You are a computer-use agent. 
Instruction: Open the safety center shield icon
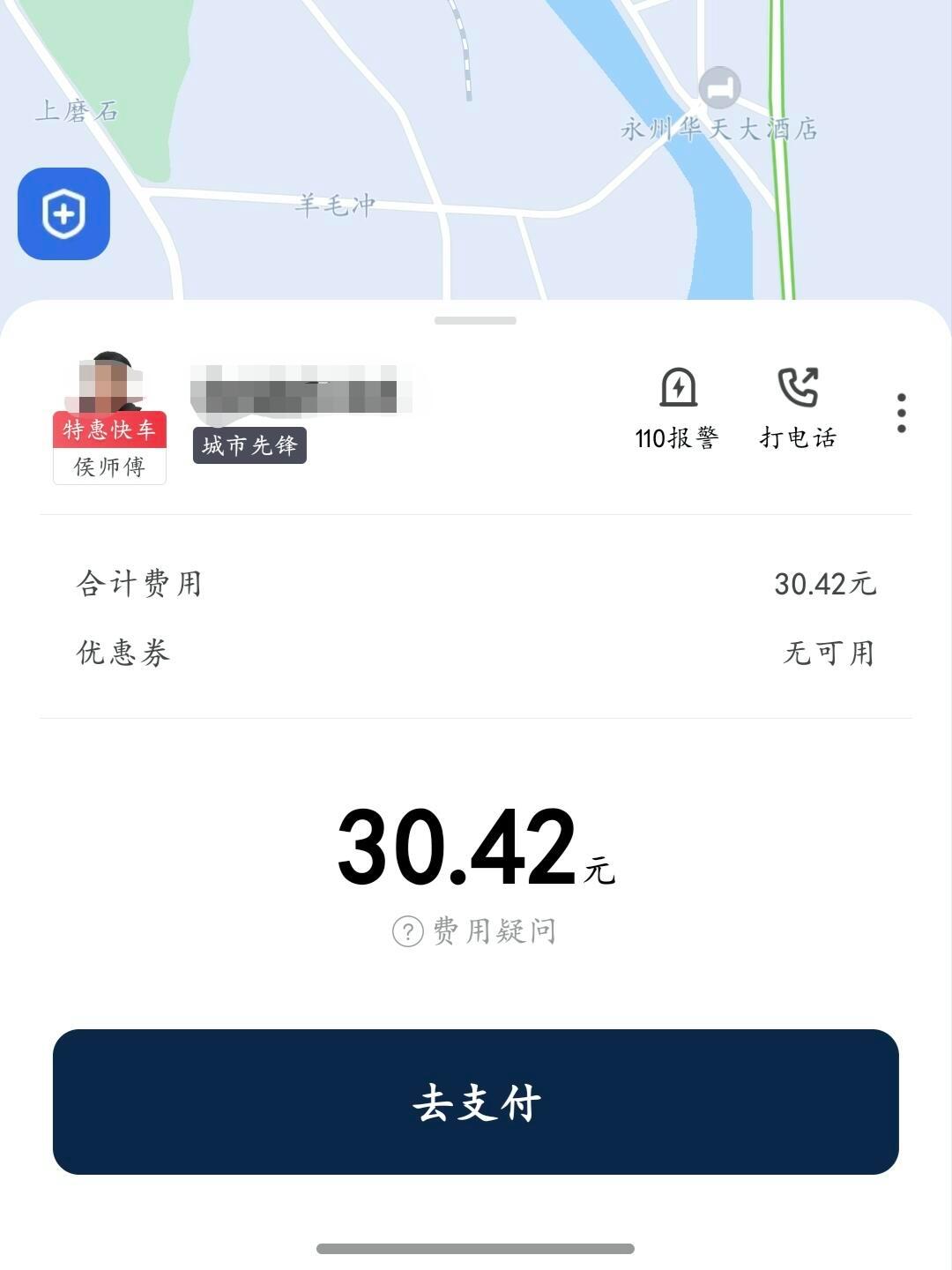coord(63,214)
